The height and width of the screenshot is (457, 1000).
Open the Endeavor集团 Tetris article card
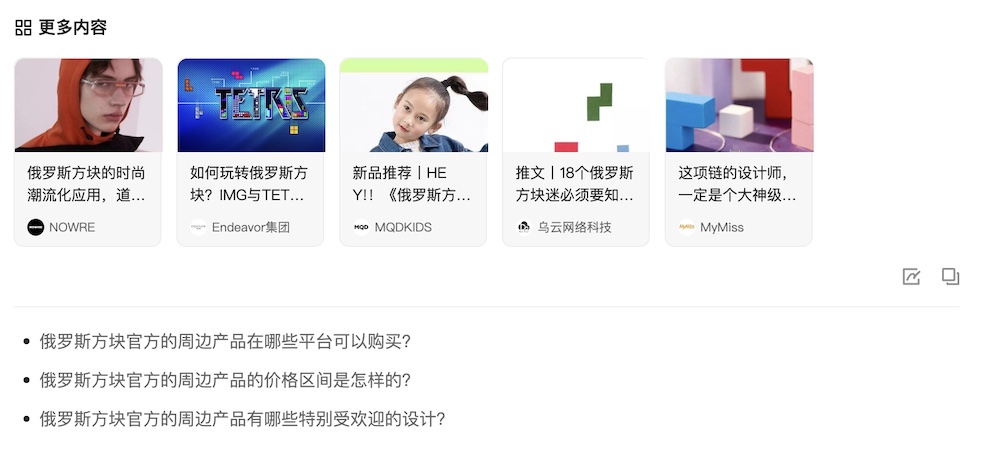(x=250, y=152)
